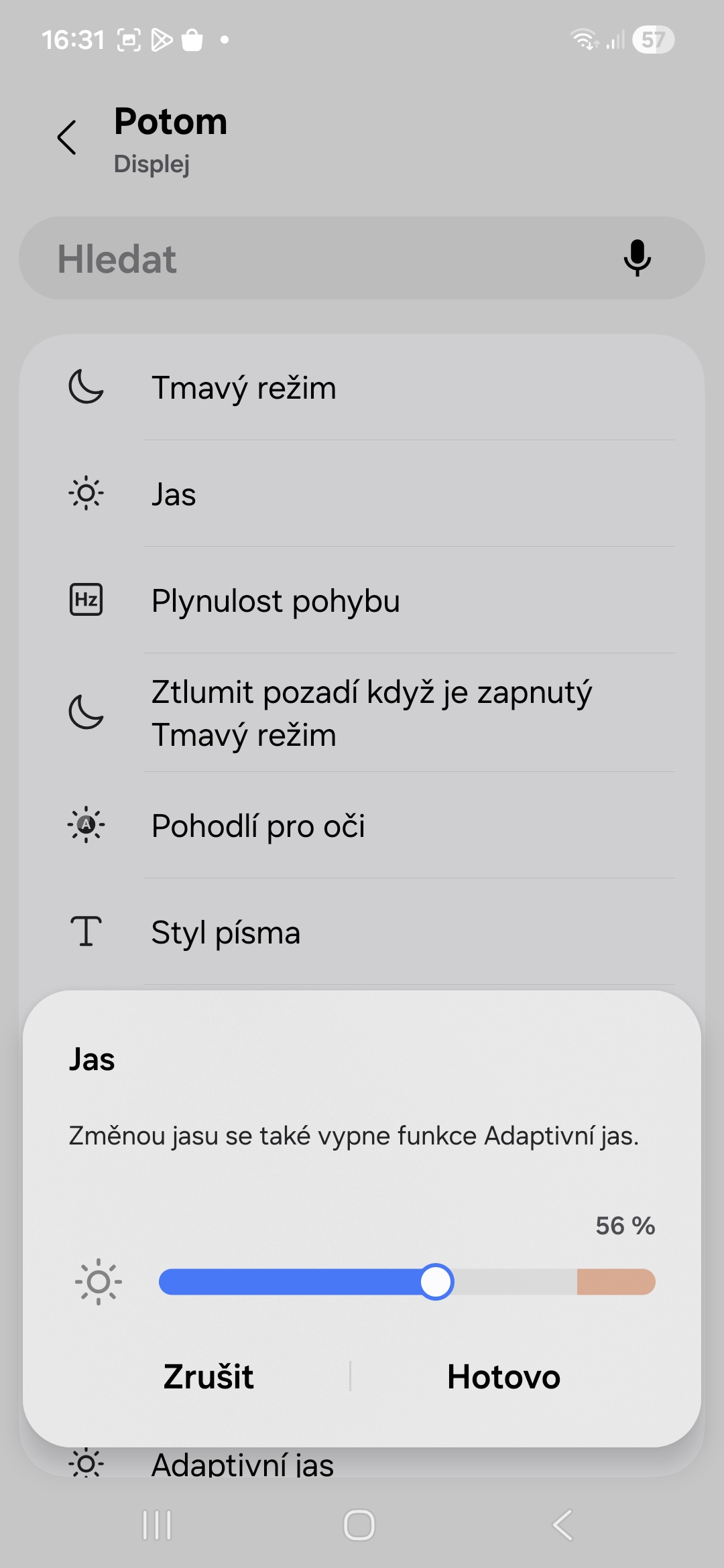This screenshot has height=1568, width=724.
Task: Open the Hledat search field
Action: (x=322, y=259)
